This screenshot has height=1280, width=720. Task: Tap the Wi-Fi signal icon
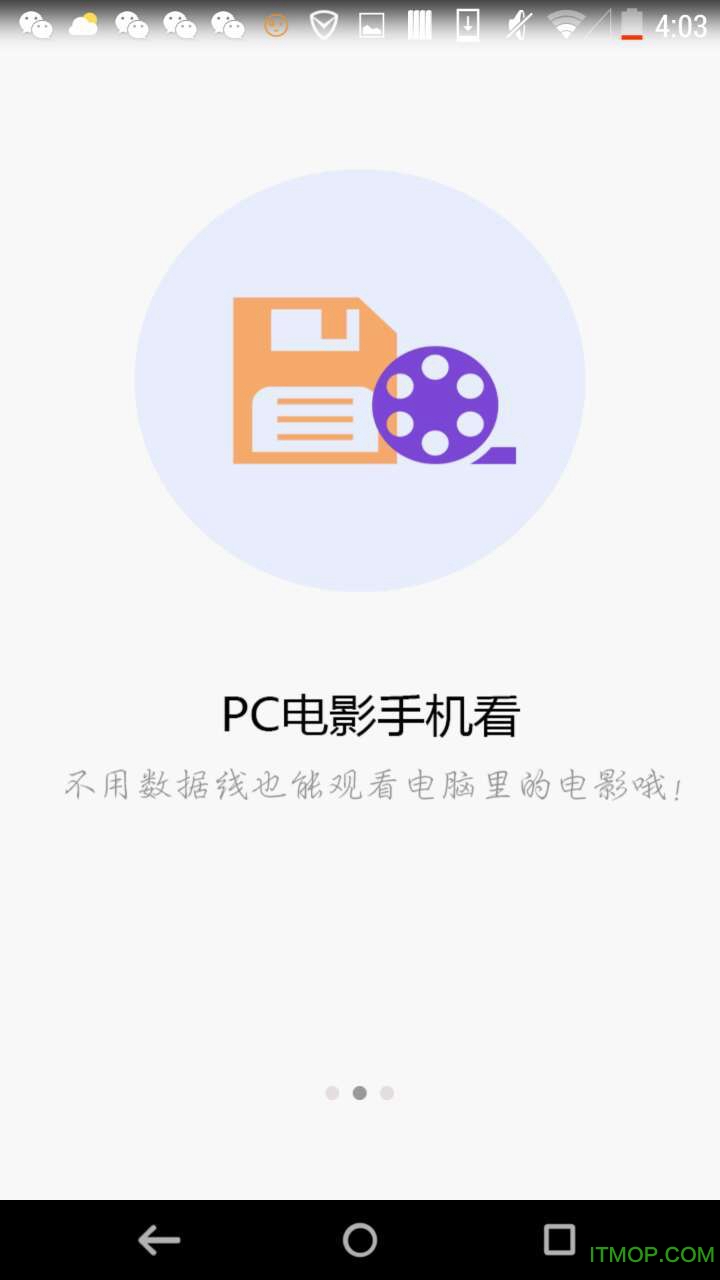pyautogui.click(x=567, y=25)
